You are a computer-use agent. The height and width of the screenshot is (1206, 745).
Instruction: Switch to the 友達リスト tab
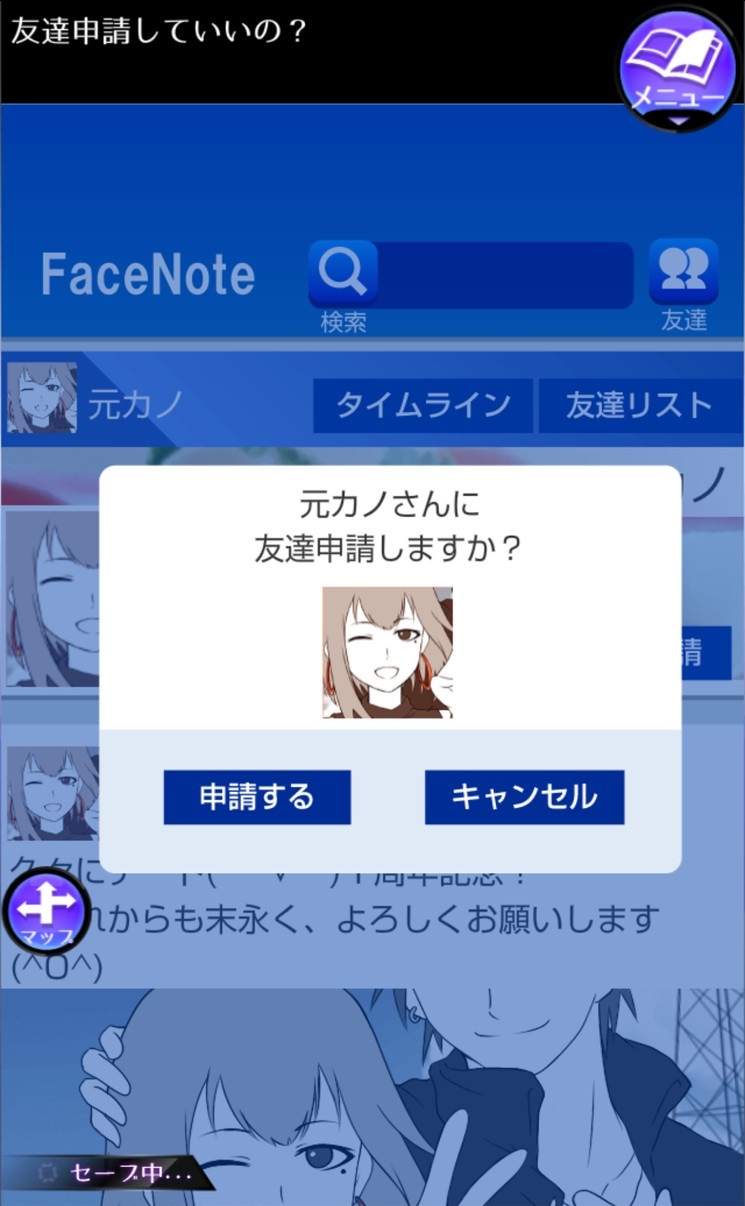coord(639,406)
